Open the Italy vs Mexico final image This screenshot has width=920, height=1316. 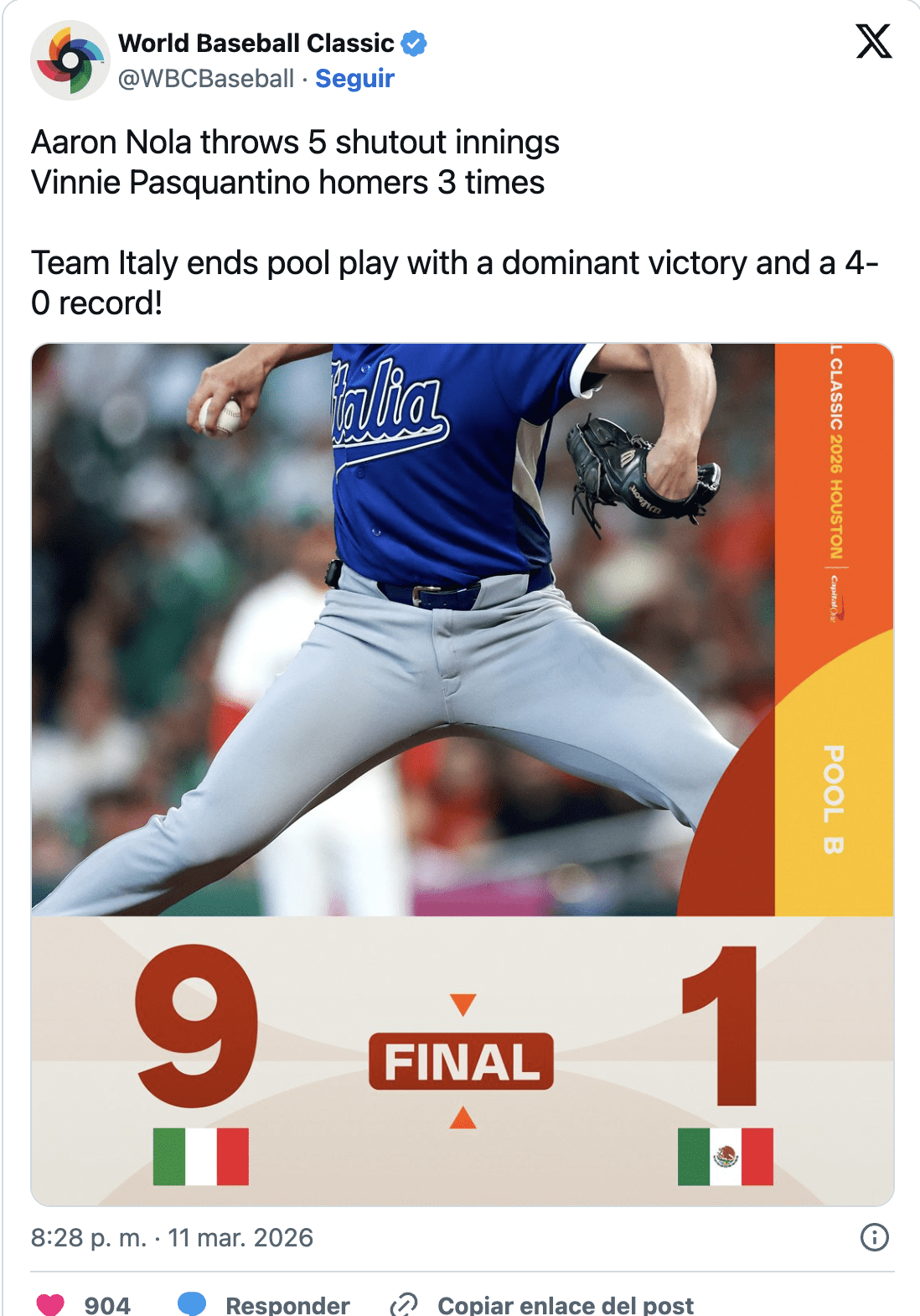pos(463,773)
